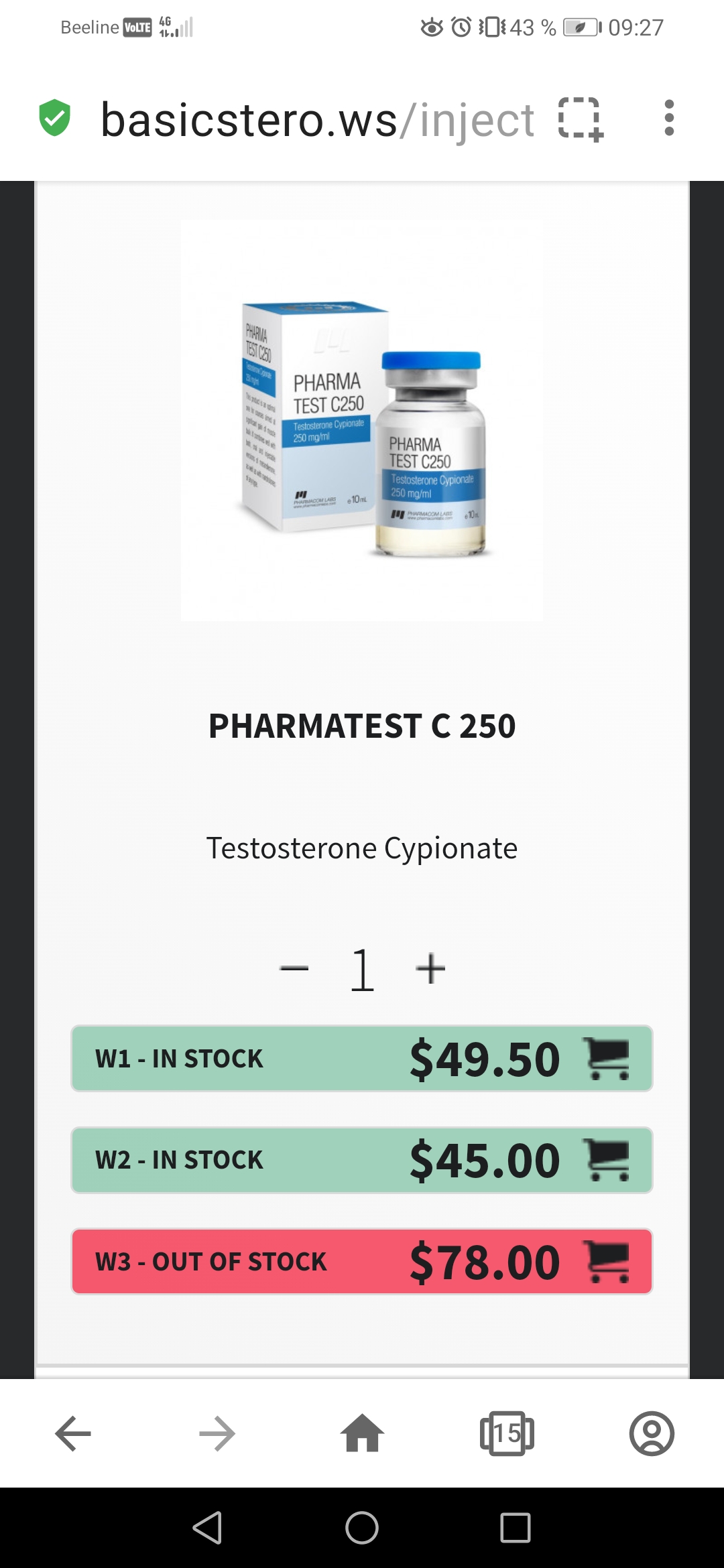Screen dimensions: 724x1568
Task: Go back to the previous page
Action: pos(72,1433)
